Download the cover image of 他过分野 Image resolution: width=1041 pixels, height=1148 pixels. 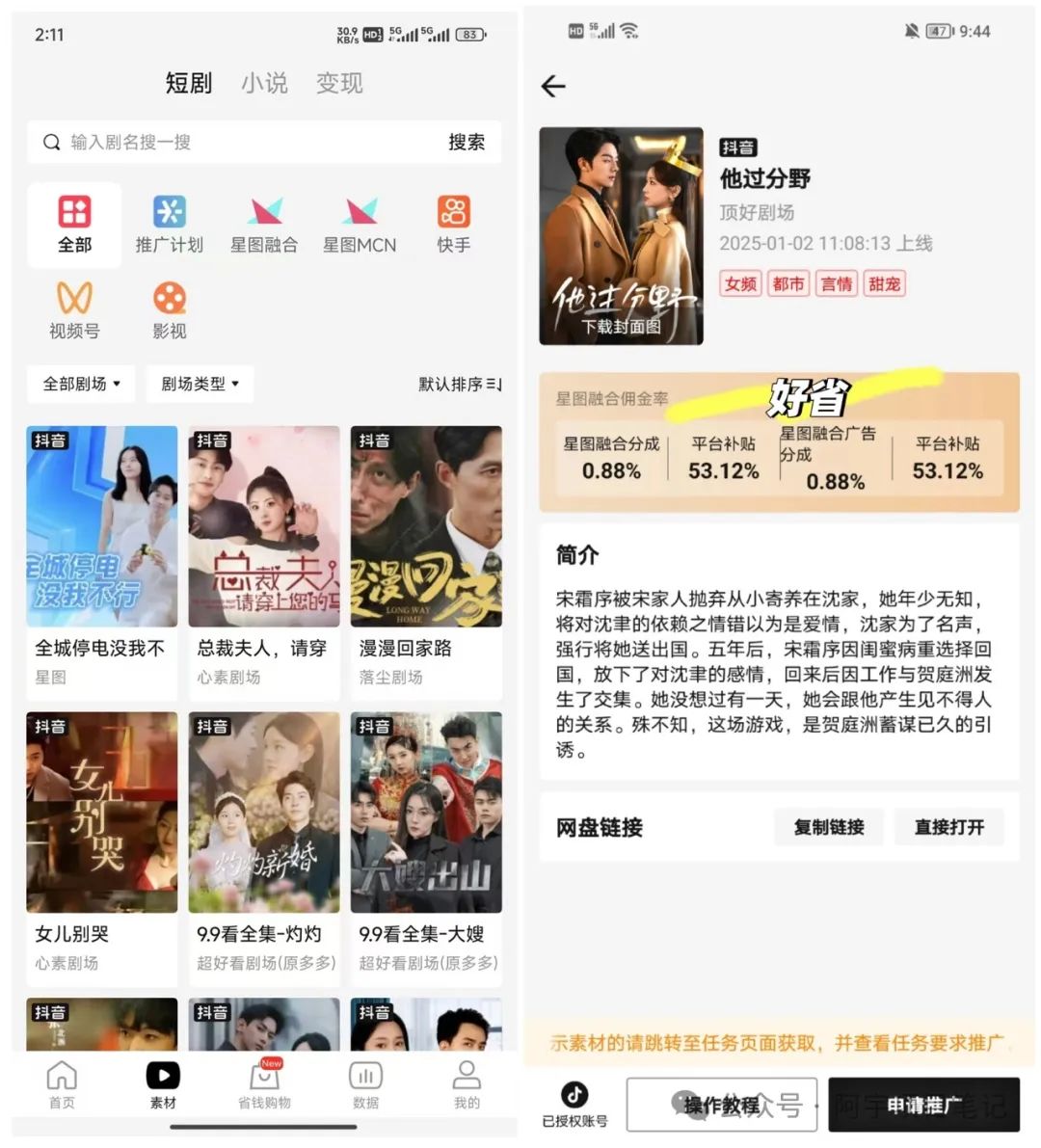(x=621, y=327)
